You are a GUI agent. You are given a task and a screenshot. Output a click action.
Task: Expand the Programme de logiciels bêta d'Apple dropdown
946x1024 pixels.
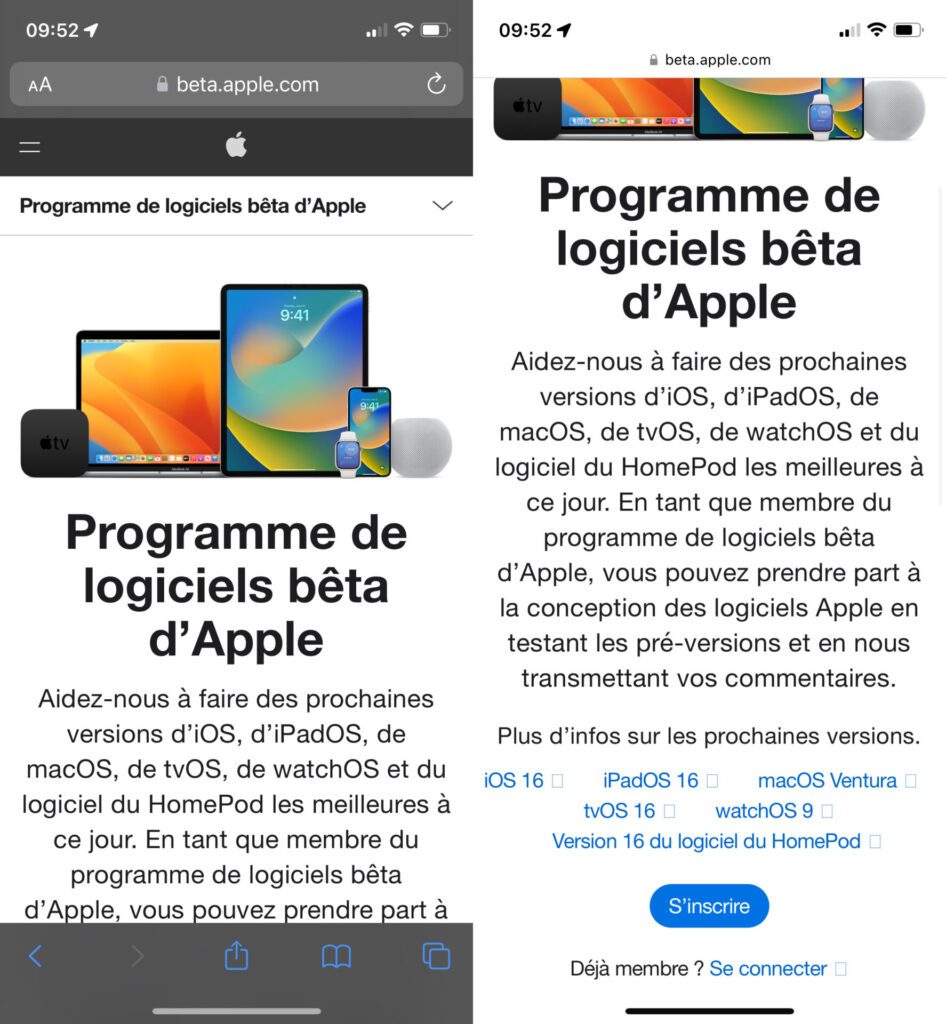click(x=442, y=206)
